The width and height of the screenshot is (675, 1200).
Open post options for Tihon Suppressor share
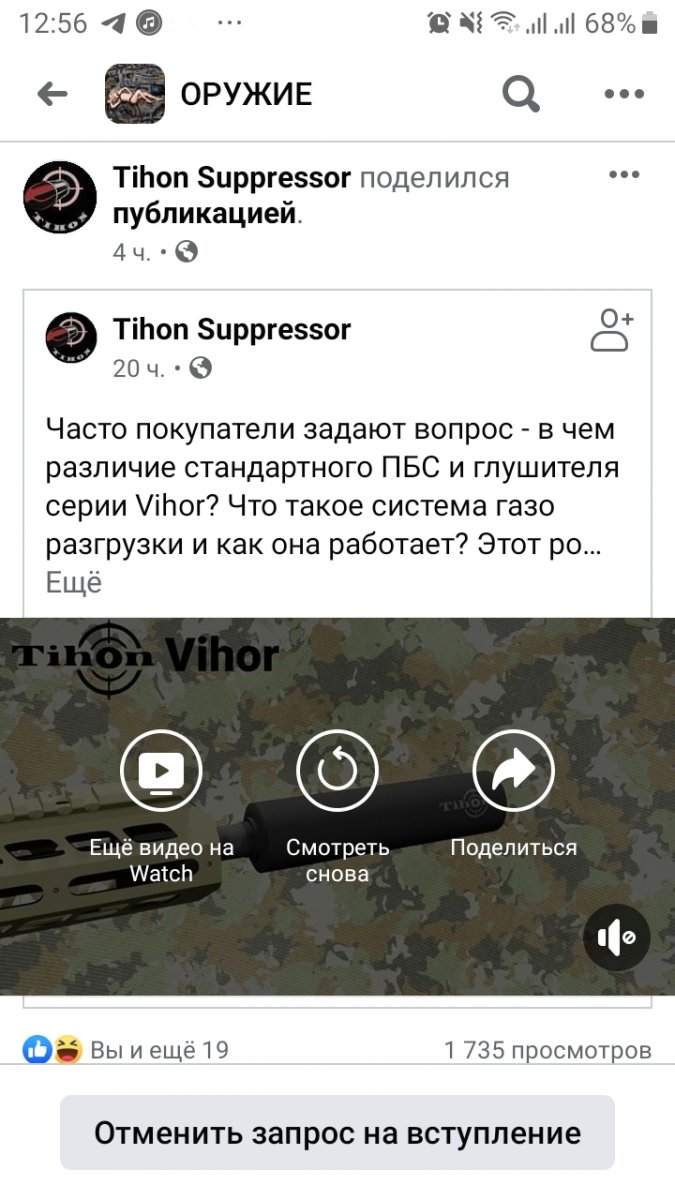pos(624,175)
